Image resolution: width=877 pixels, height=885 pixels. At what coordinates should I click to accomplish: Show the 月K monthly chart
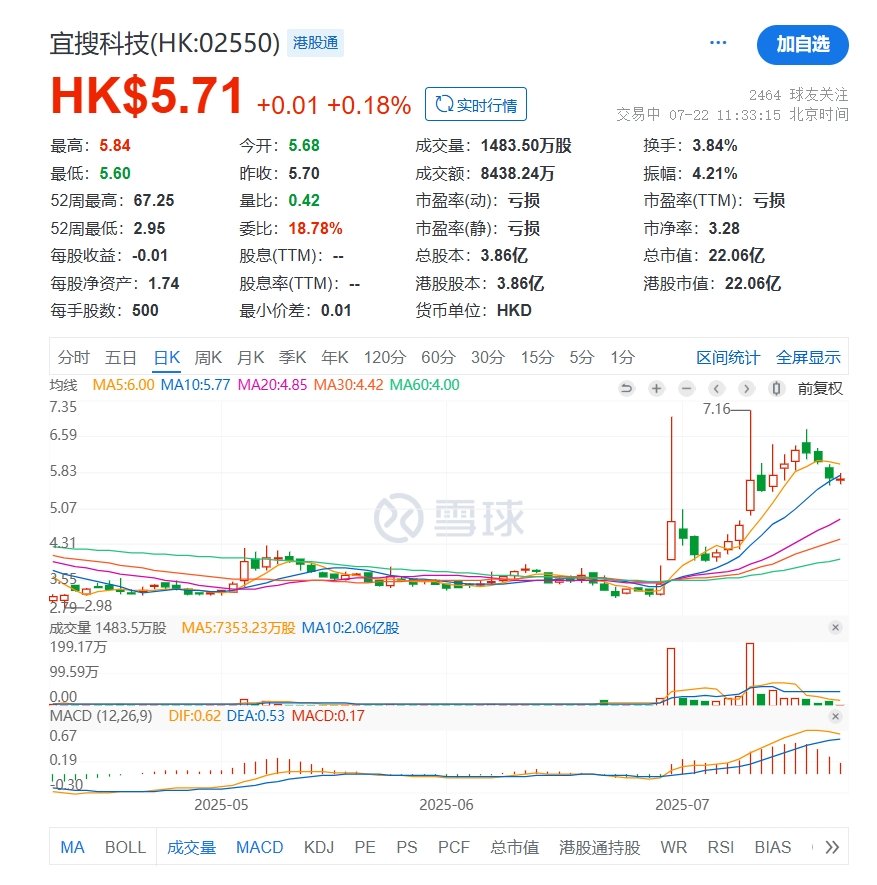pyautogui.click(x=250, y=357)
